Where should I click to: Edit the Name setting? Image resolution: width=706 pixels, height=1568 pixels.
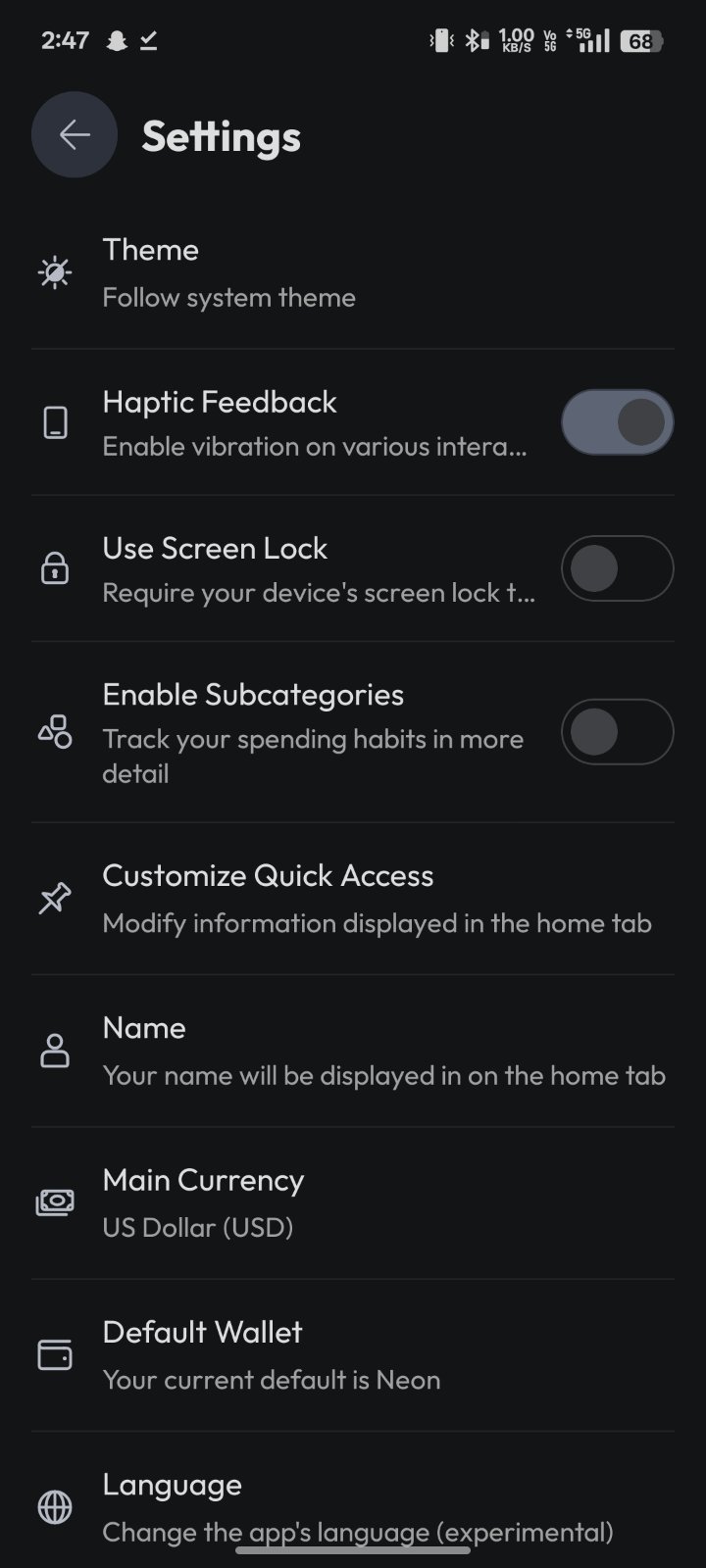353,1051
